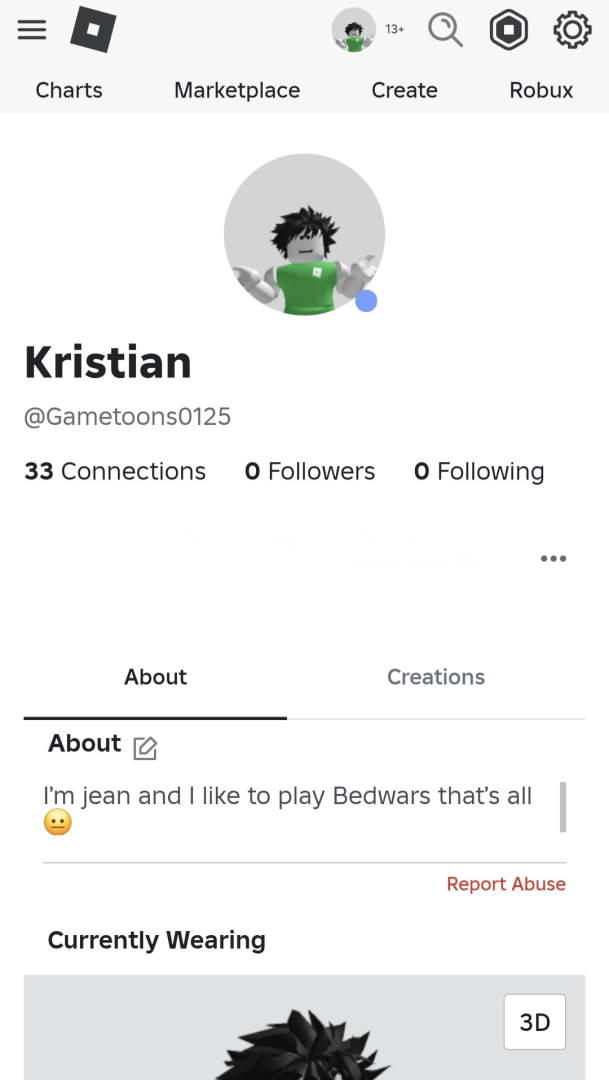Open the settings gear

pyautogui.click(x=572, y=31)
